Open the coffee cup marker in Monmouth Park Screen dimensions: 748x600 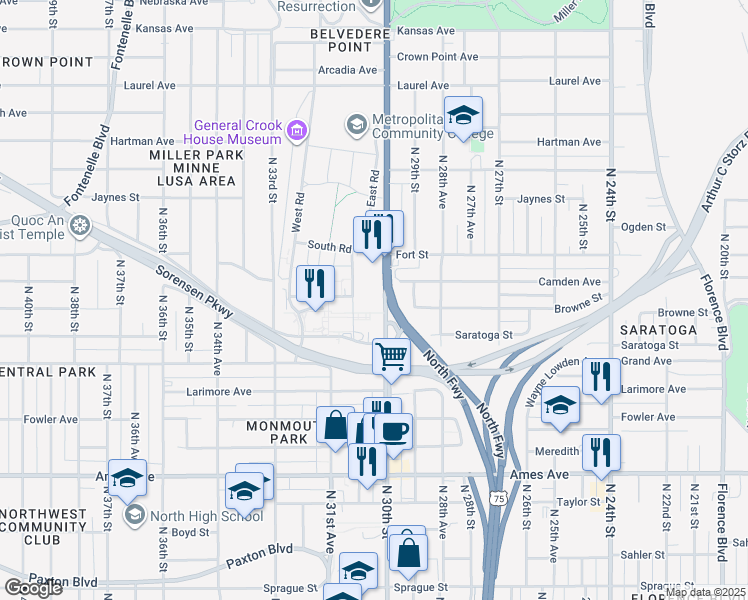point(393,432)
